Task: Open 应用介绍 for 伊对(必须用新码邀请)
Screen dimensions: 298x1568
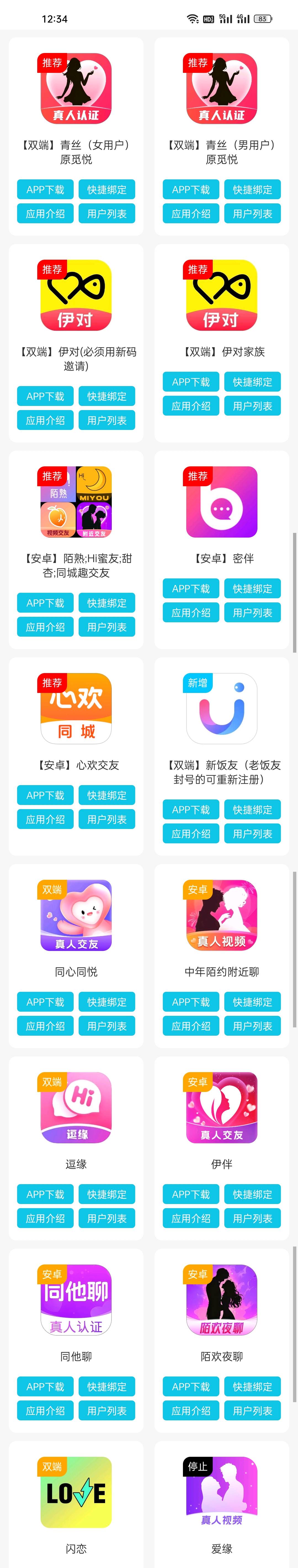Action: point(45,420)
